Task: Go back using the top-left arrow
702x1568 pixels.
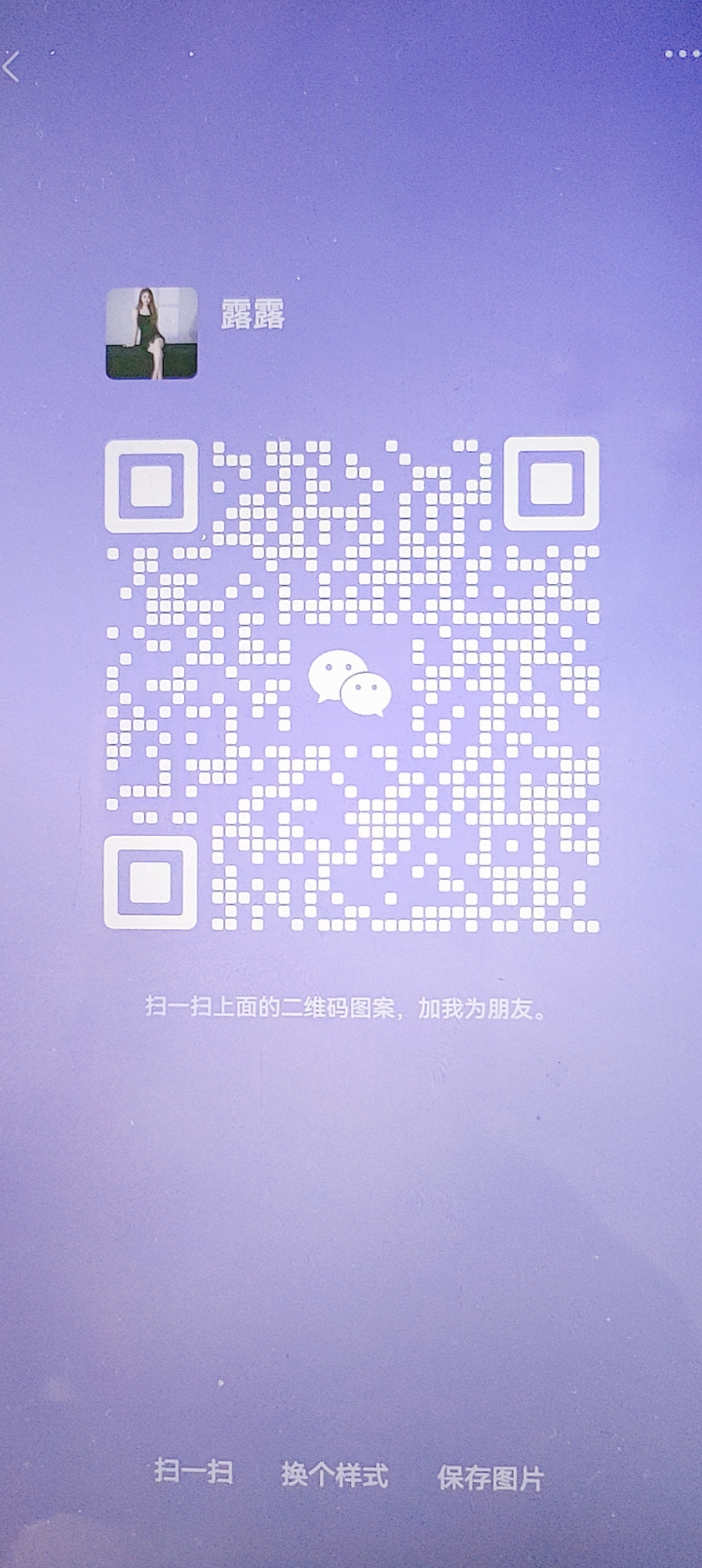Action: tap(12, 66)
